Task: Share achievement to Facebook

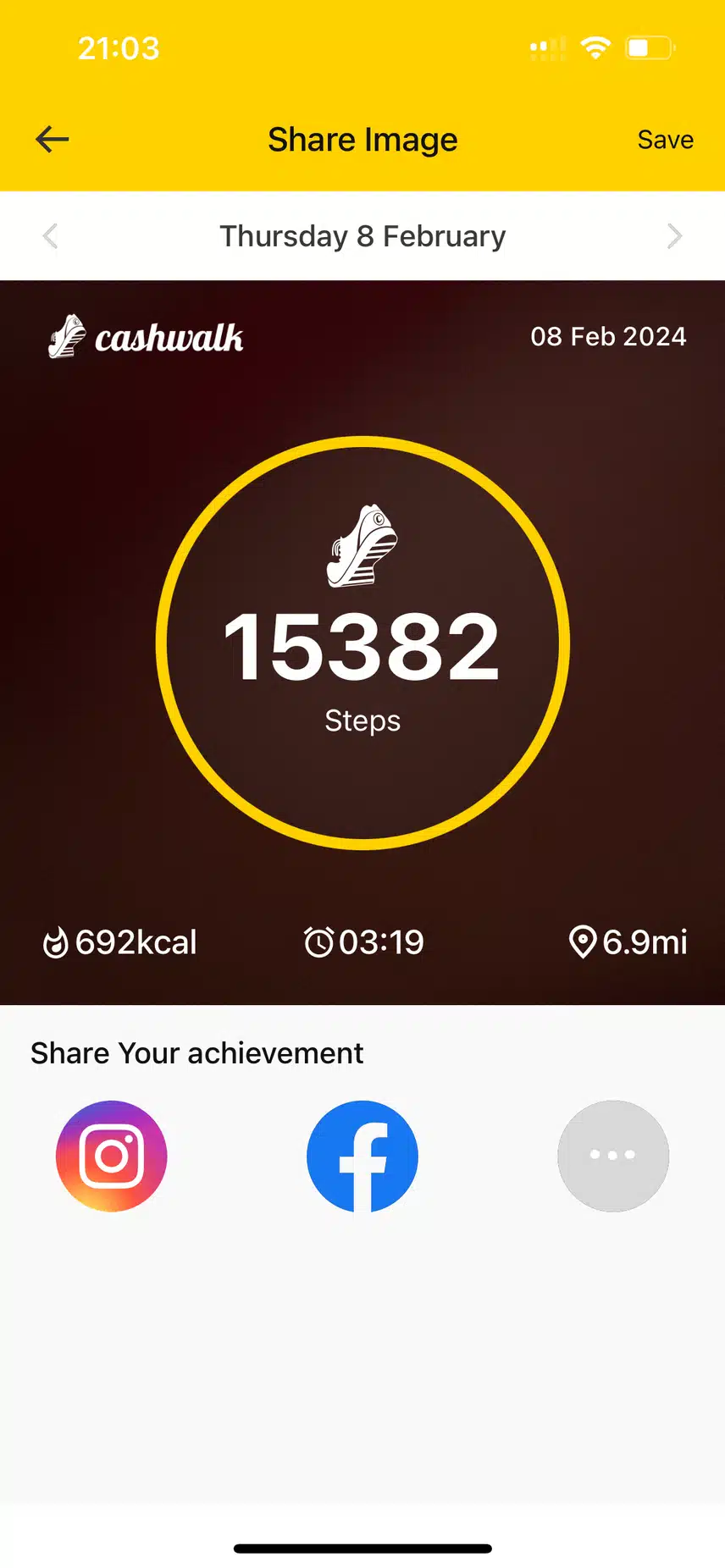Action: pos(362,1156)
